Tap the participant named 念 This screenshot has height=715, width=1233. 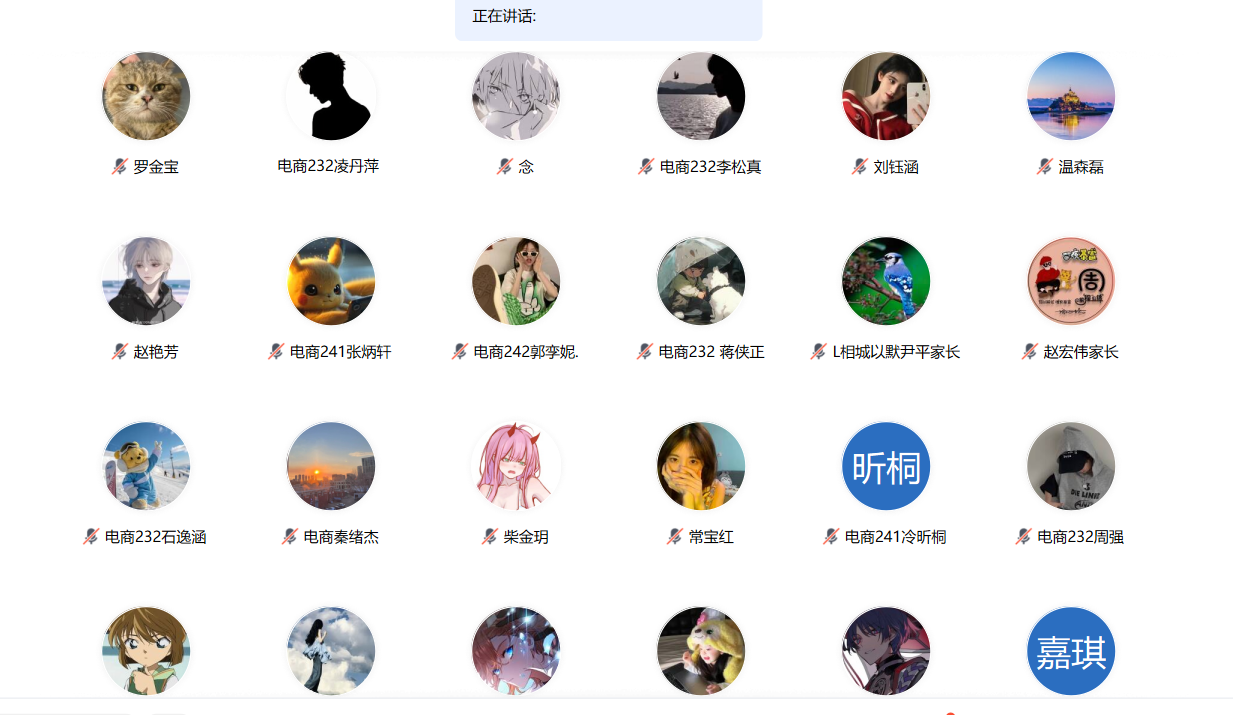516,96
